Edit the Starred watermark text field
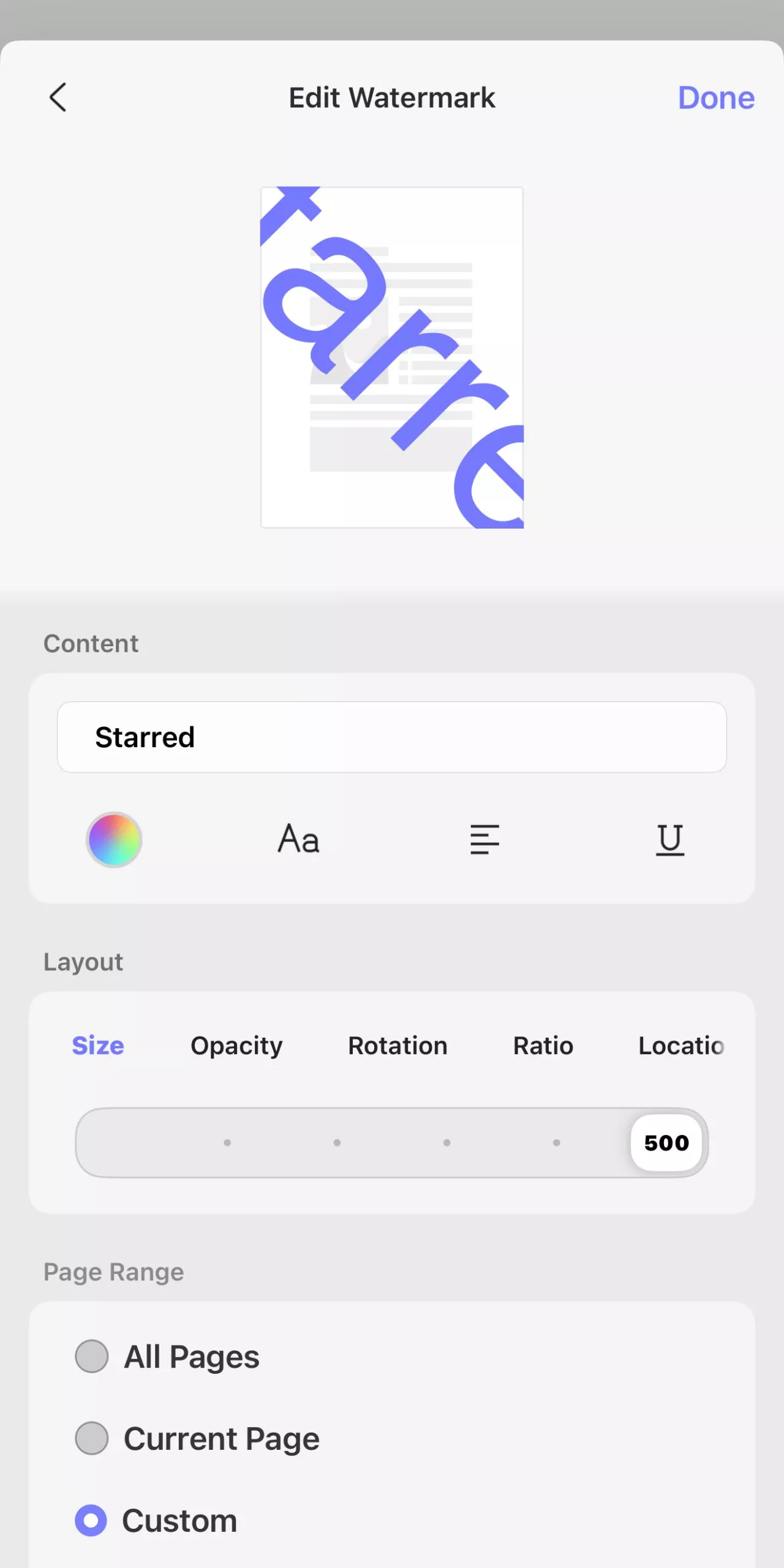 (x=392, y=737)
